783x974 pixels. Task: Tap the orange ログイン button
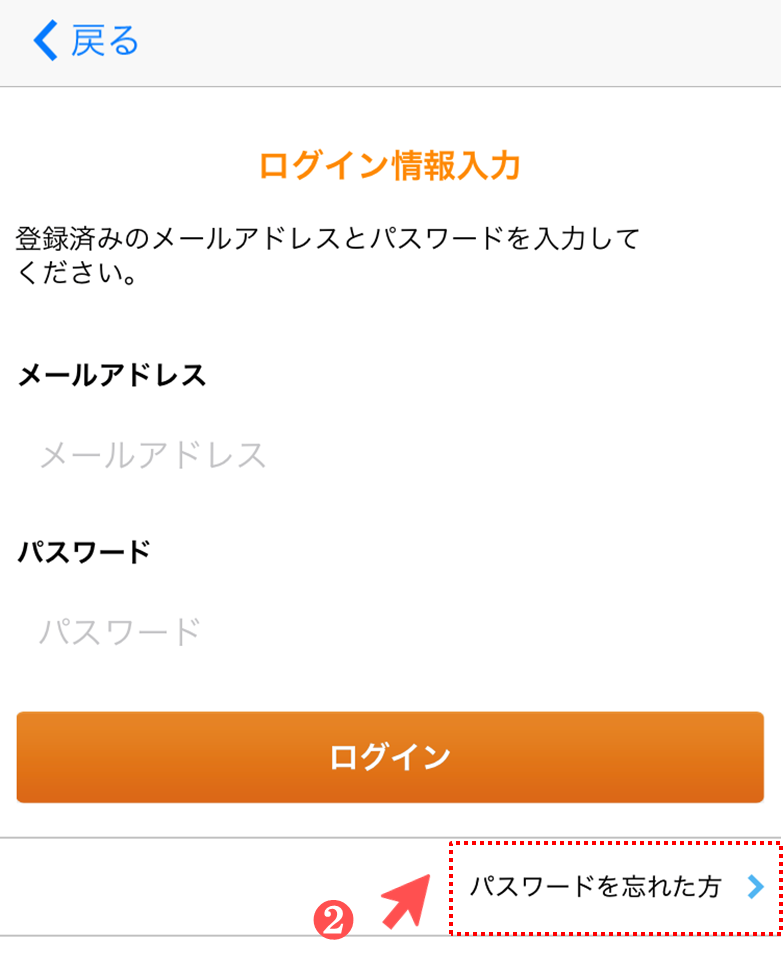click(390, 757)
